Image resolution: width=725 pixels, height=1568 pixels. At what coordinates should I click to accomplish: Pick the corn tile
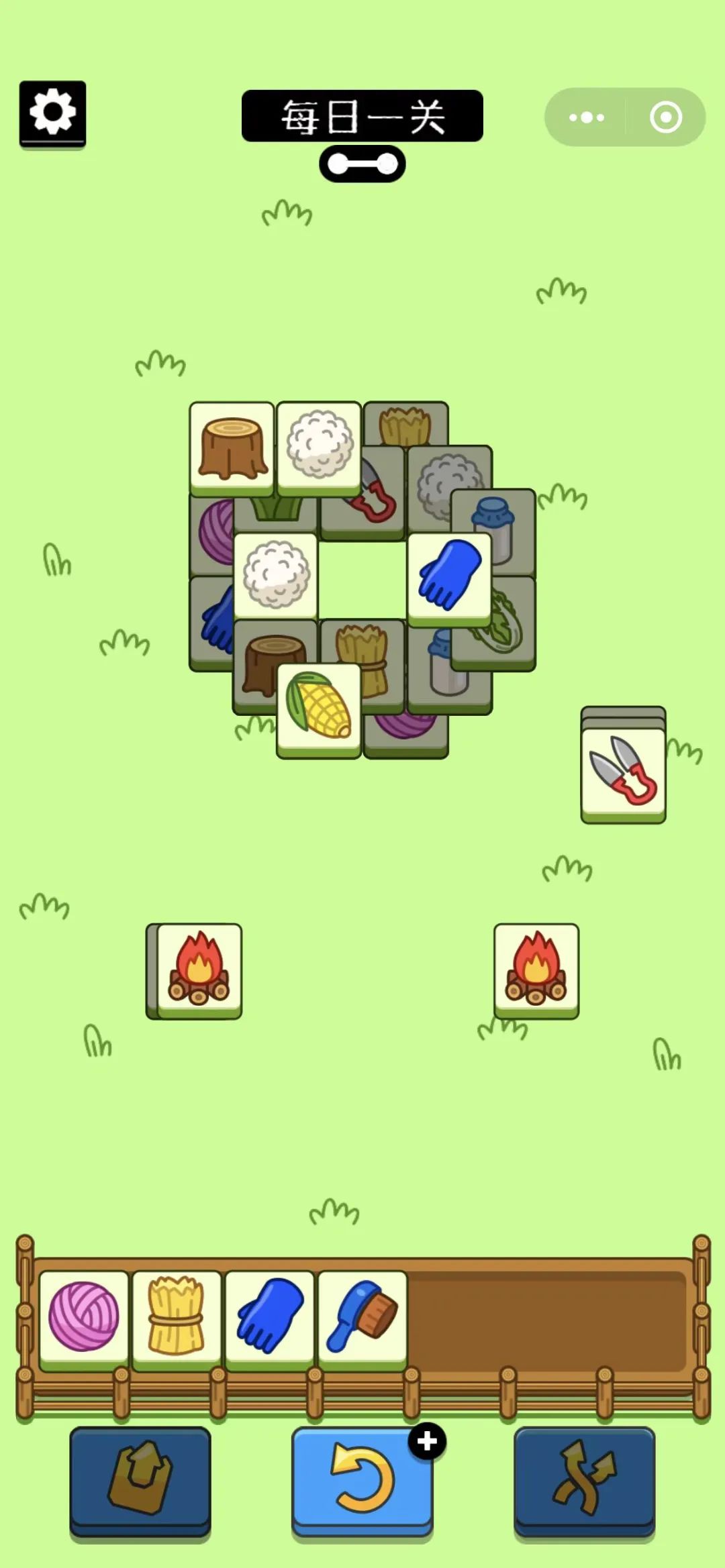[x=319, y=710]
